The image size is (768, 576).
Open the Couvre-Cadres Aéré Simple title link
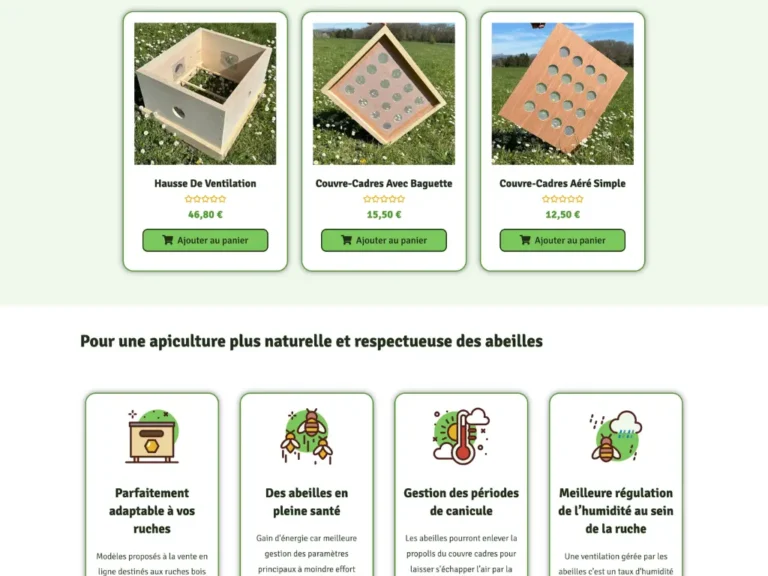562,184
